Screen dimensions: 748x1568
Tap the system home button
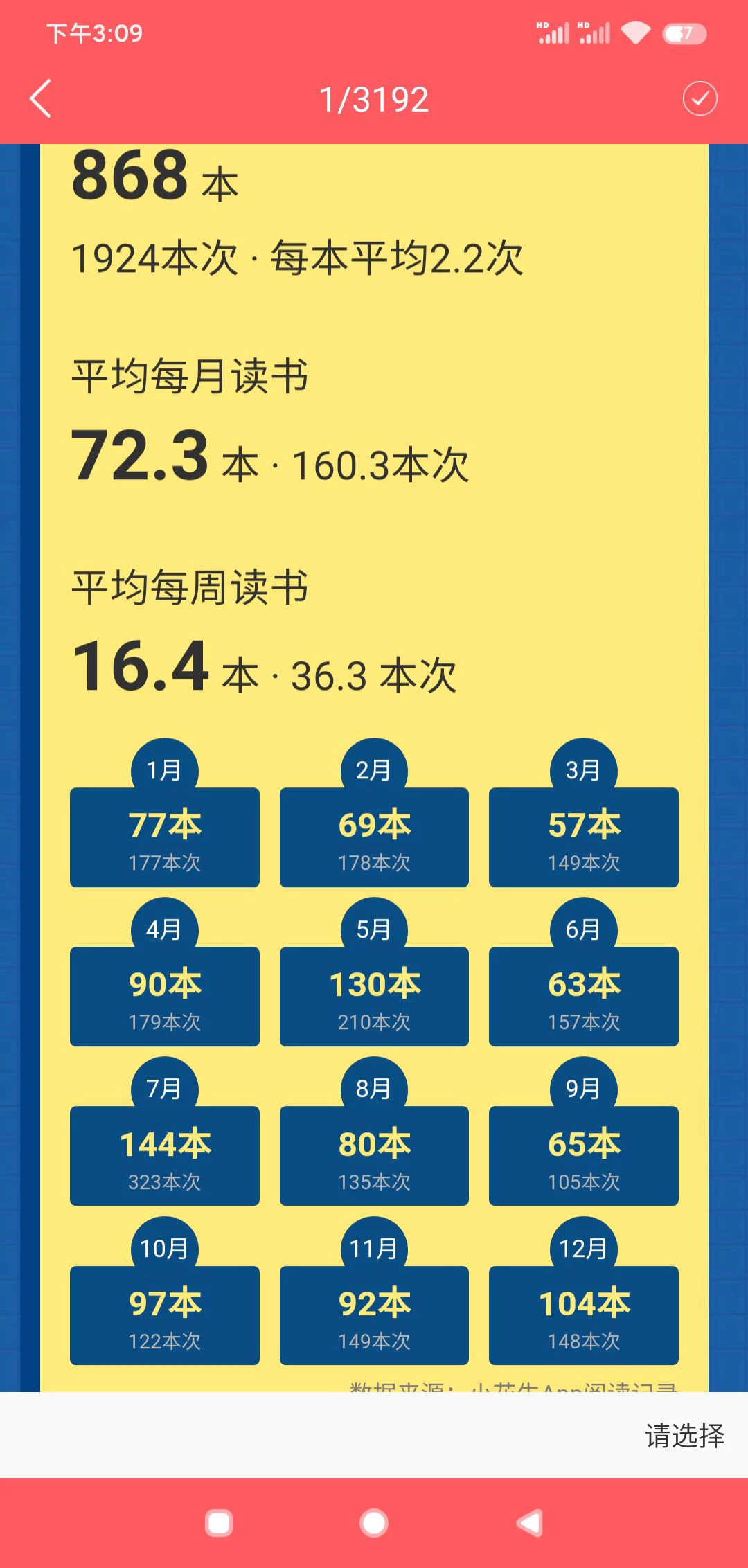tap(374, 1523)
